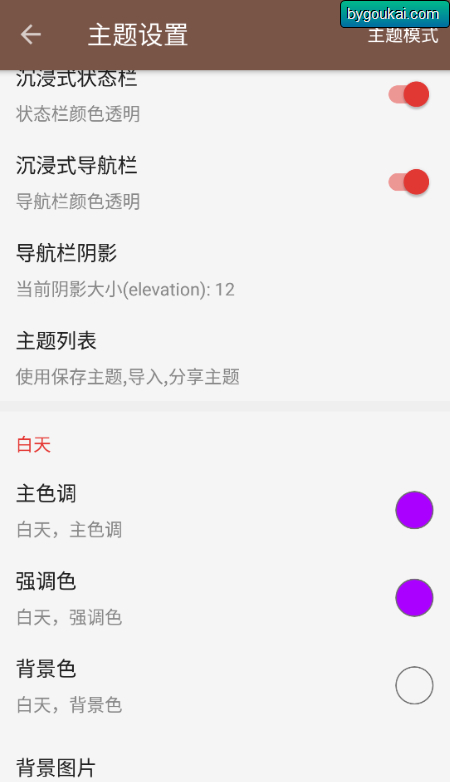Go back using the header arrow

click(30, 34)
